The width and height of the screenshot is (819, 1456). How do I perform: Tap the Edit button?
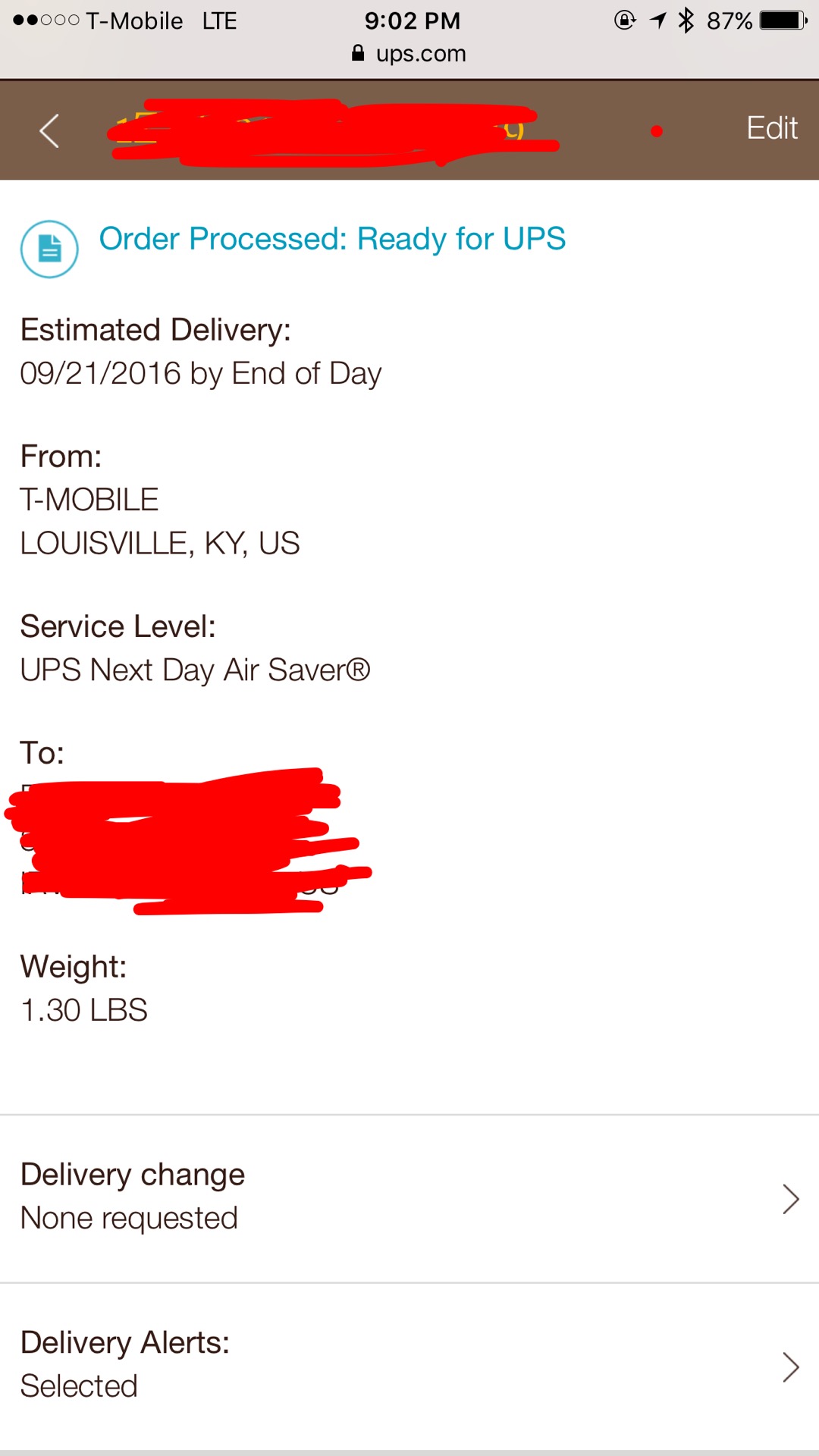(771, 128)
